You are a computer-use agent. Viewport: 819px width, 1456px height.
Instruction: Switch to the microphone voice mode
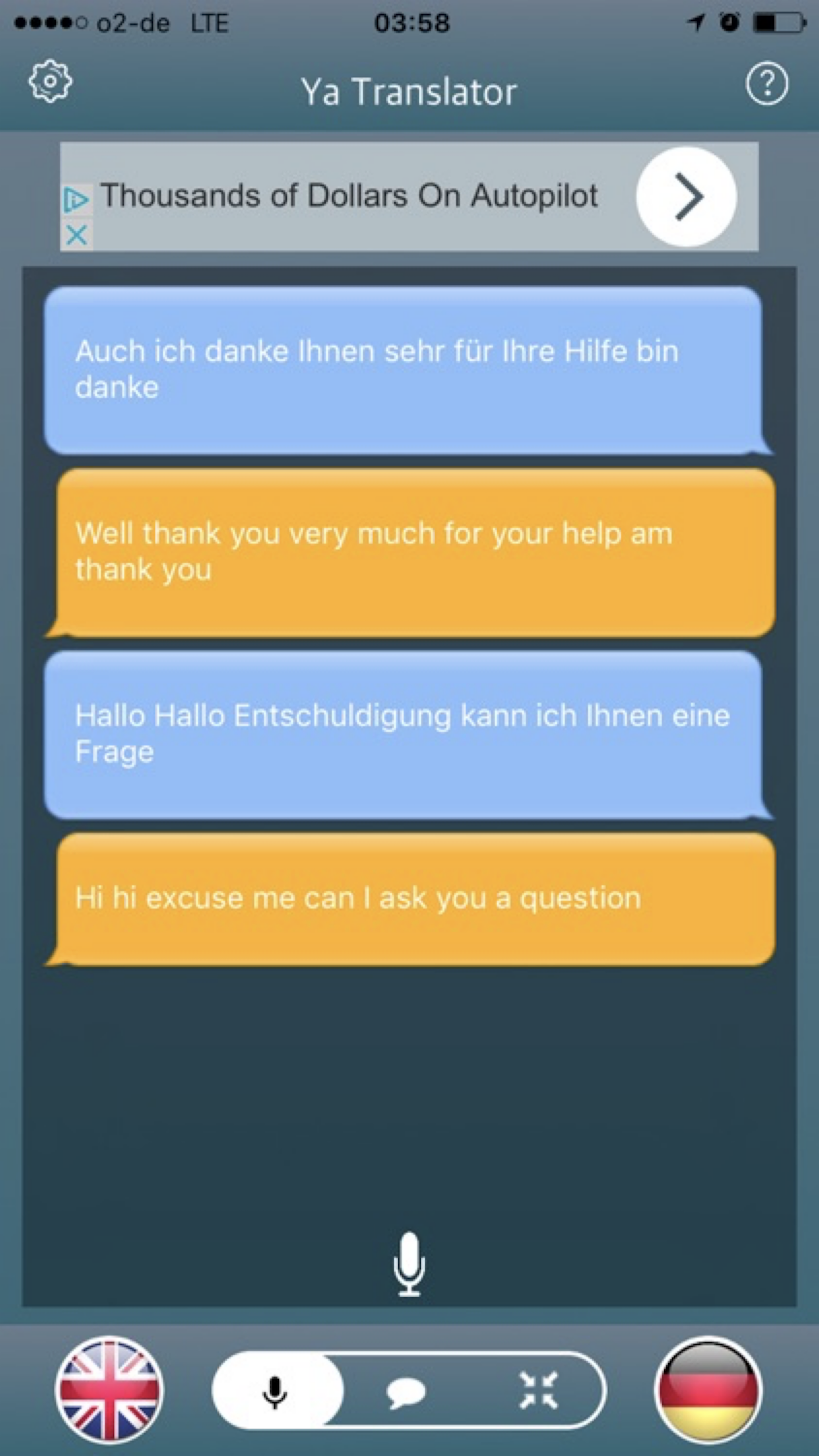coord(276,1391)
